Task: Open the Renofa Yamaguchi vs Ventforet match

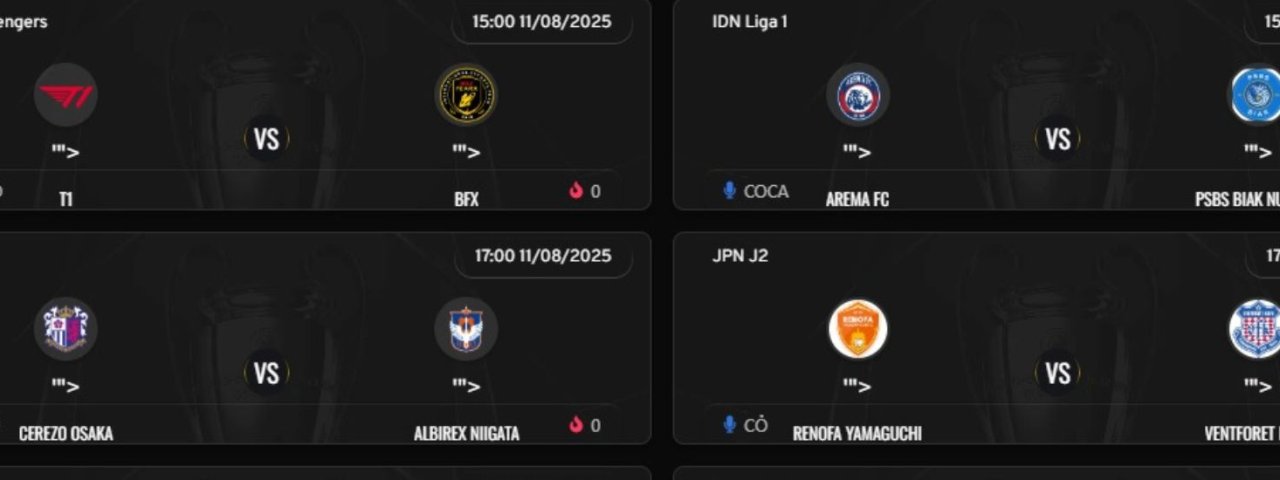Action: 1057,372
